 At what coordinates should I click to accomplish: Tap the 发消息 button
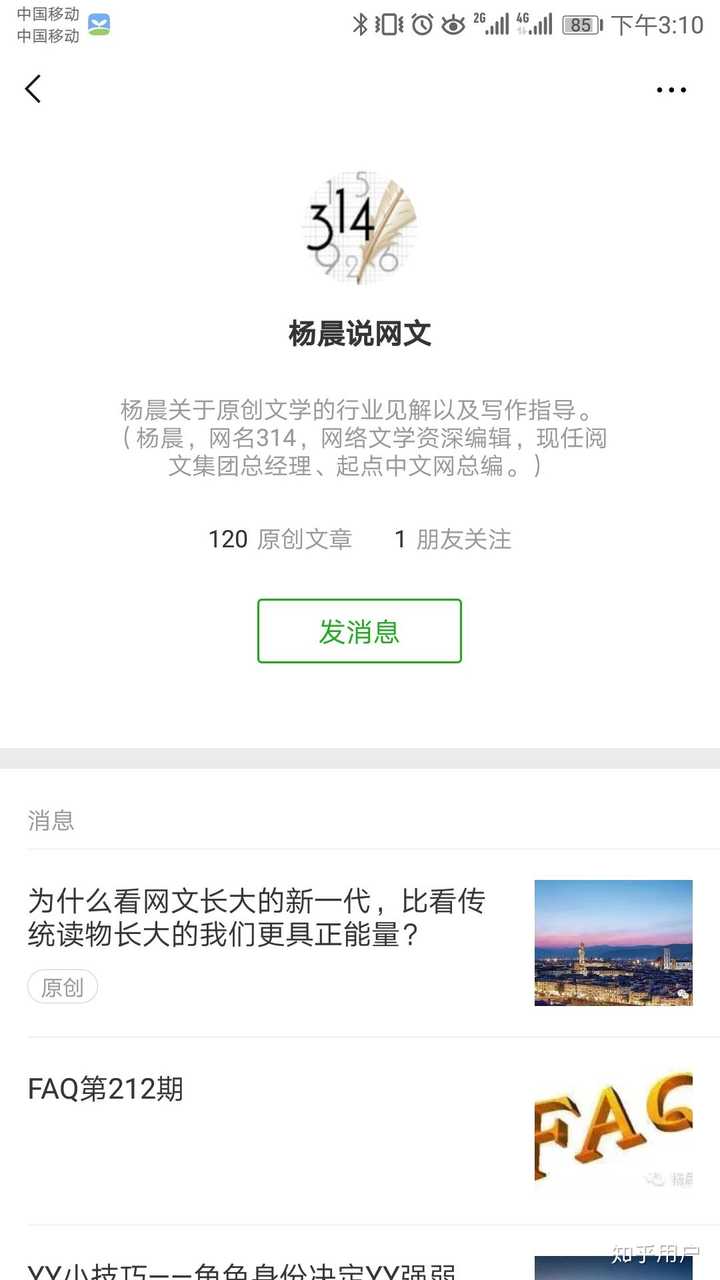point(360,630)
